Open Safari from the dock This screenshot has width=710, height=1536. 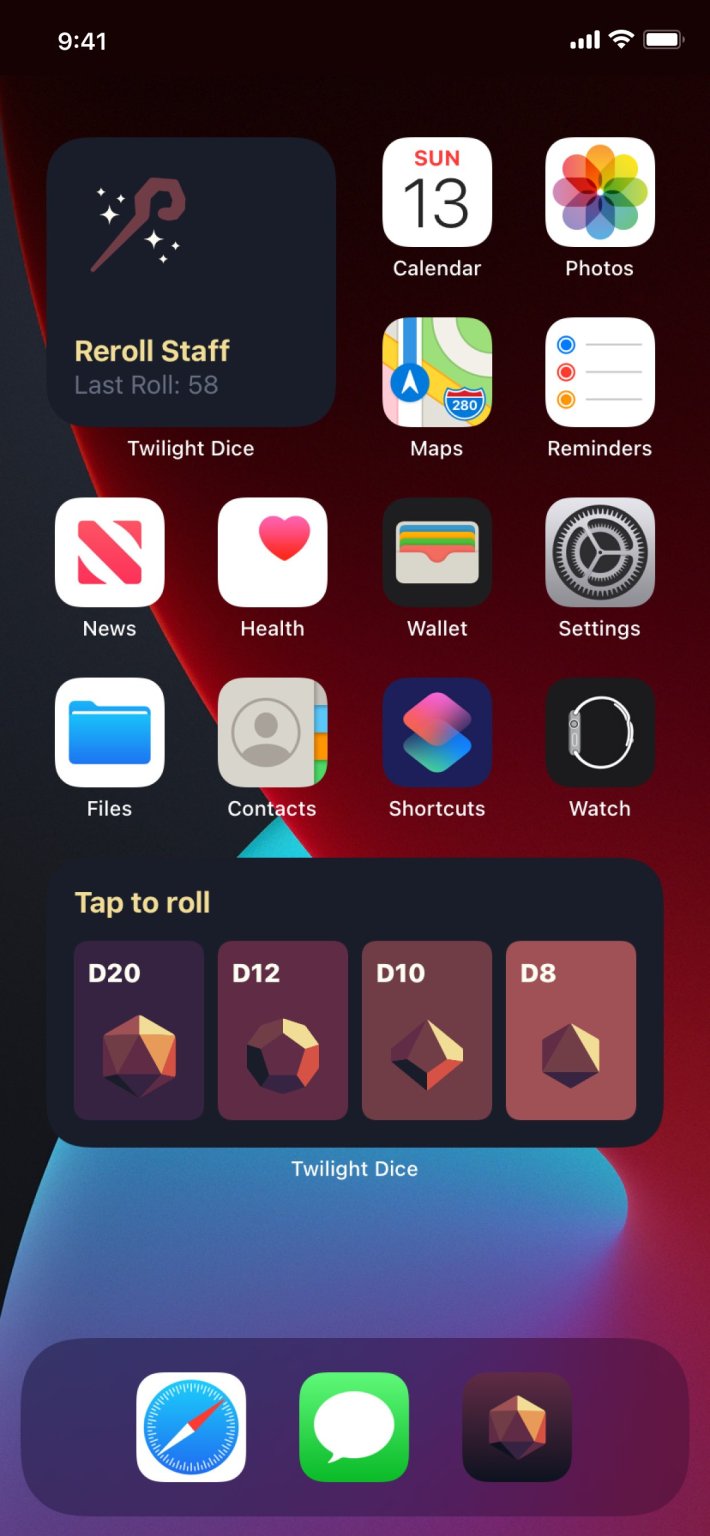click(191, 1426)
